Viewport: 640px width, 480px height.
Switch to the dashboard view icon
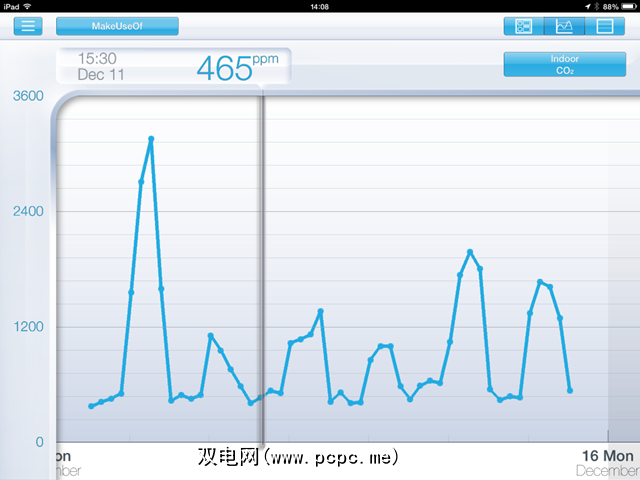click(x=524, y=26)
